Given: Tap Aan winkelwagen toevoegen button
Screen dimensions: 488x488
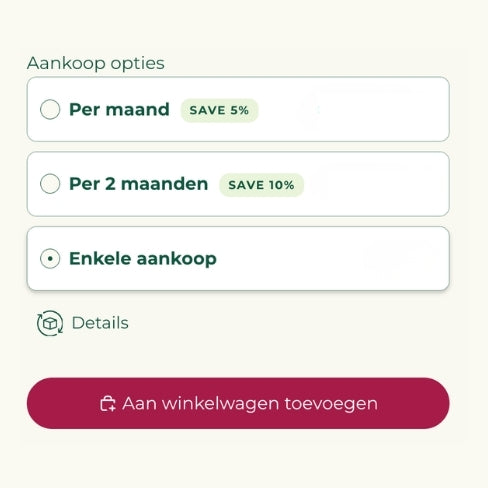Looking at the screenshot, I should coord(238,403).
